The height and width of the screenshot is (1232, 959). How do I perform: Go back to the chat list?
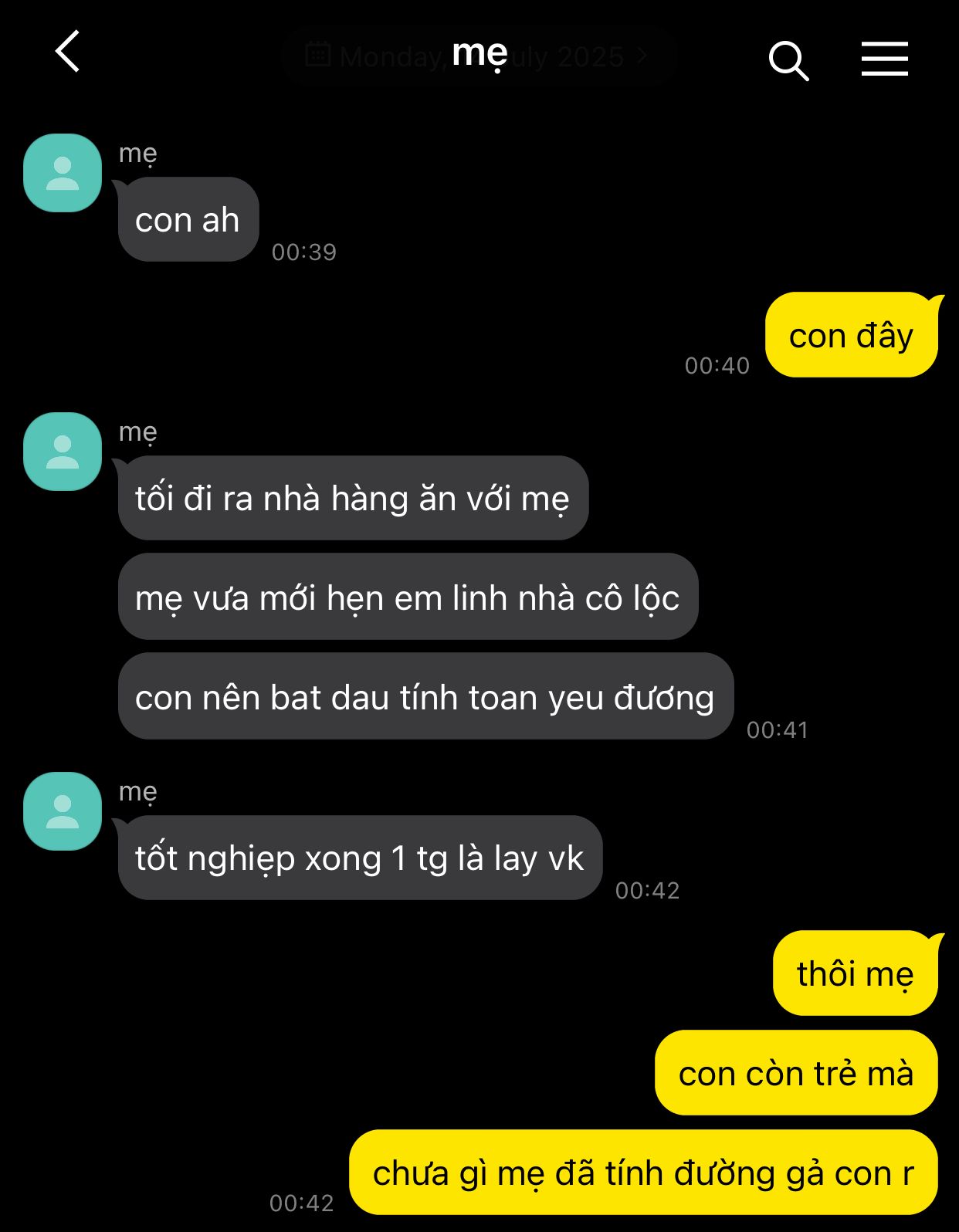pyautogui.click(x=68, y=52)
